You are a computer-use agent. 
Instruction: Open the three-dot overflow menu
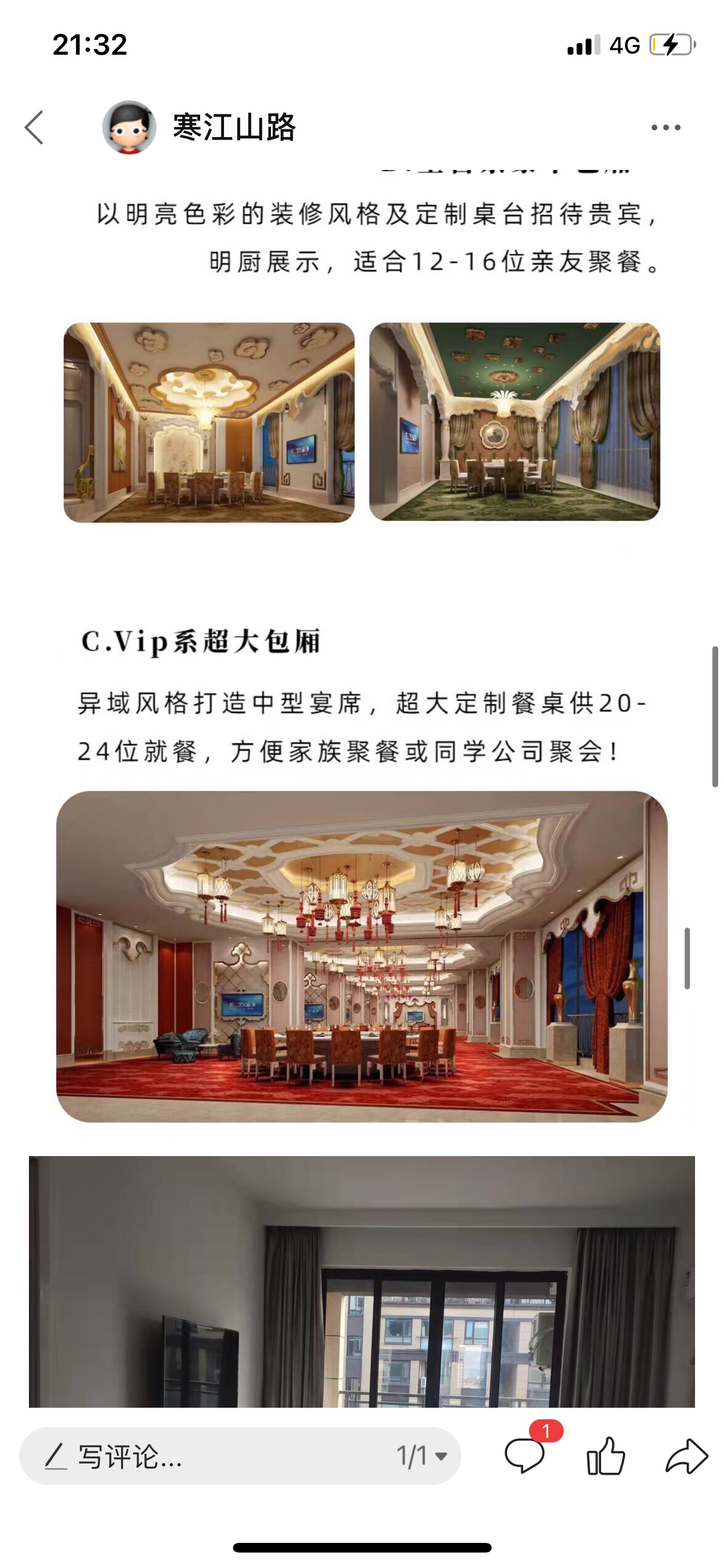[665, 127]
